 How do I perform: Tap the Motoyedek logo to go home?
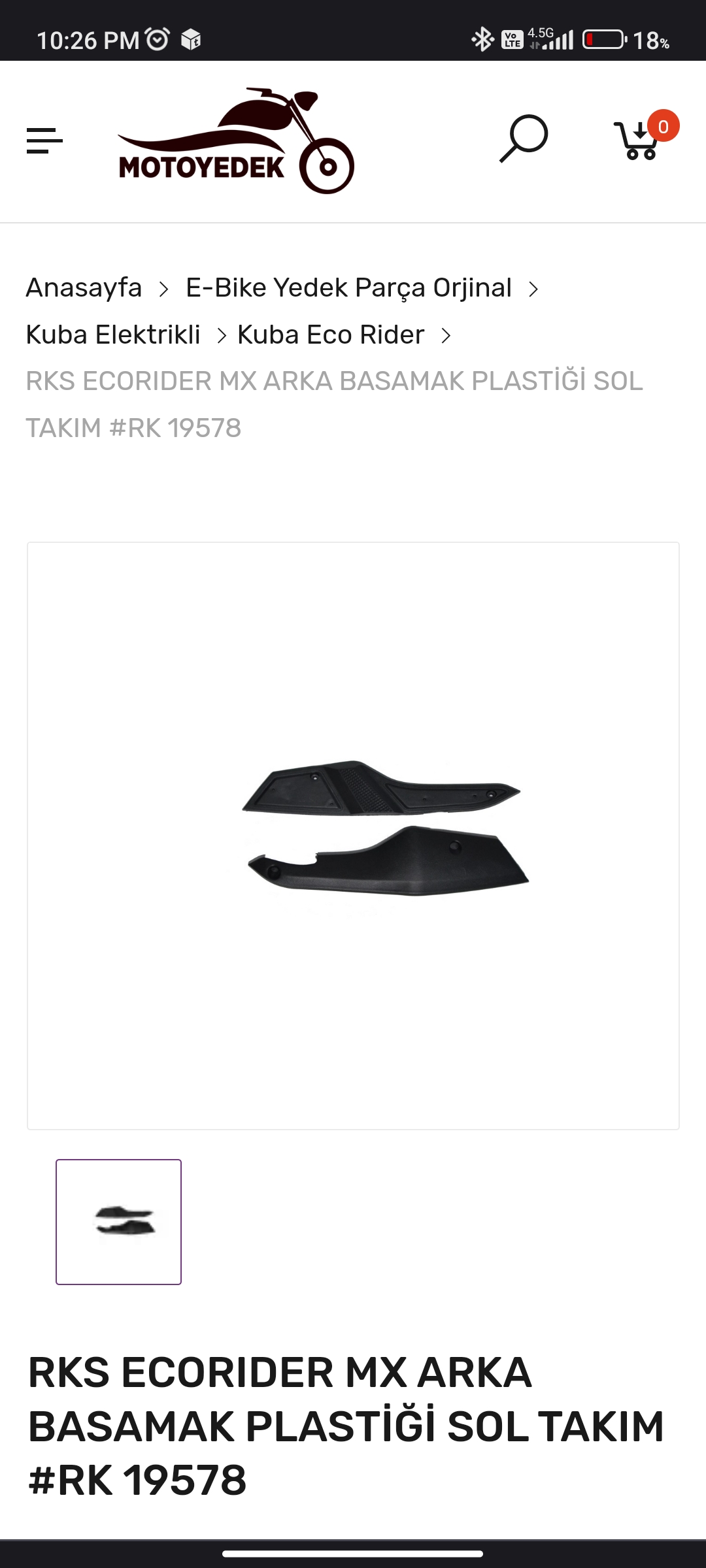(x=235, y=141)
